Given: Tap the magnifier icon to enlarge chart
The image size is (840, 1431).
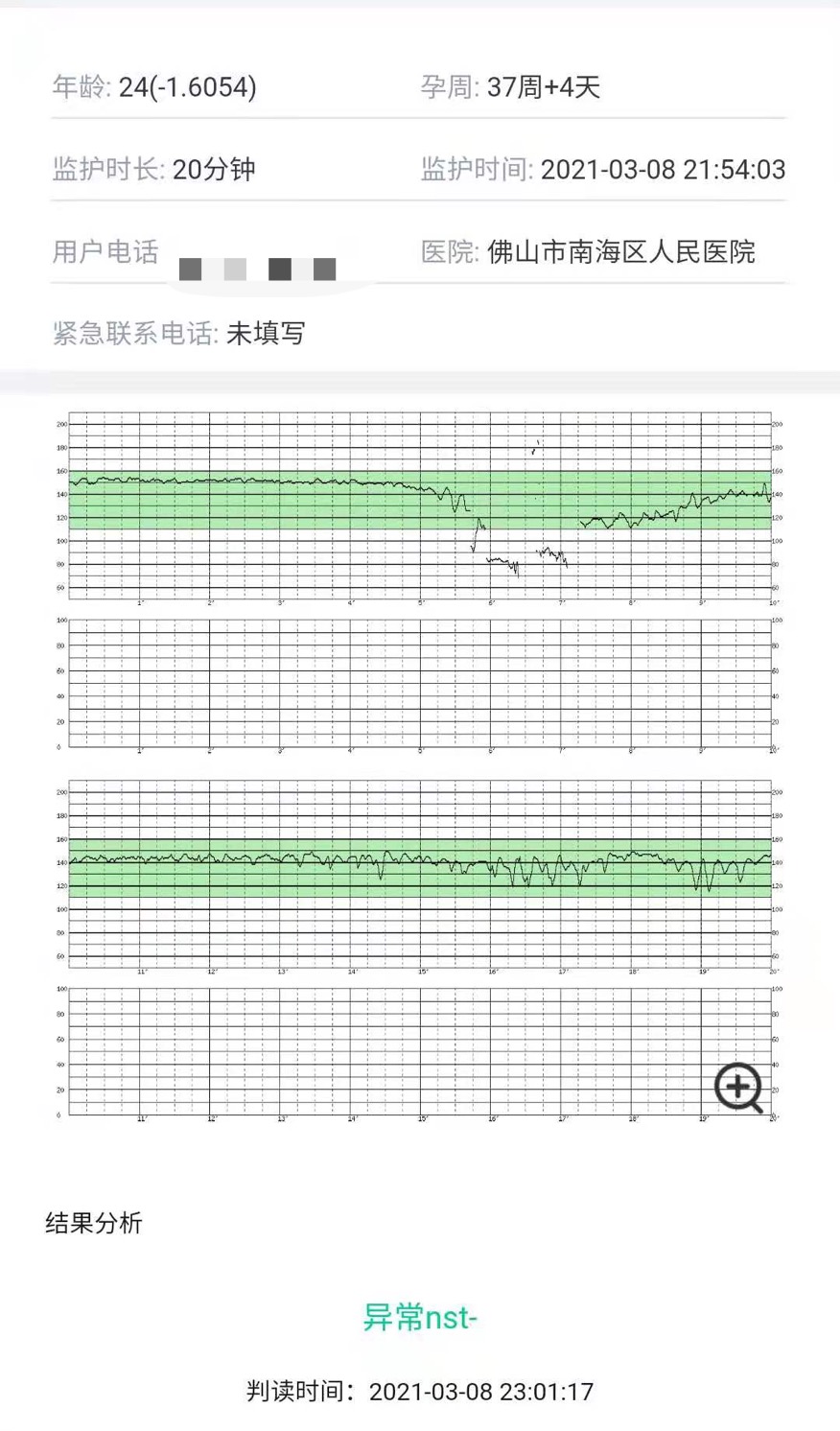Looking at the screenshot, I should [737, 1088].
